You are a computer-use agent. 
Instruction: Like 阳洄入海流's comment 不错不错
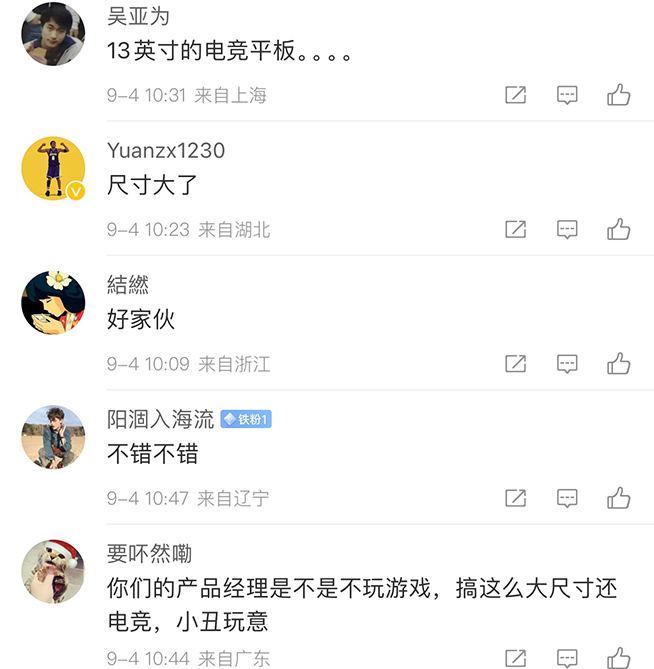[x=618, y=497]
